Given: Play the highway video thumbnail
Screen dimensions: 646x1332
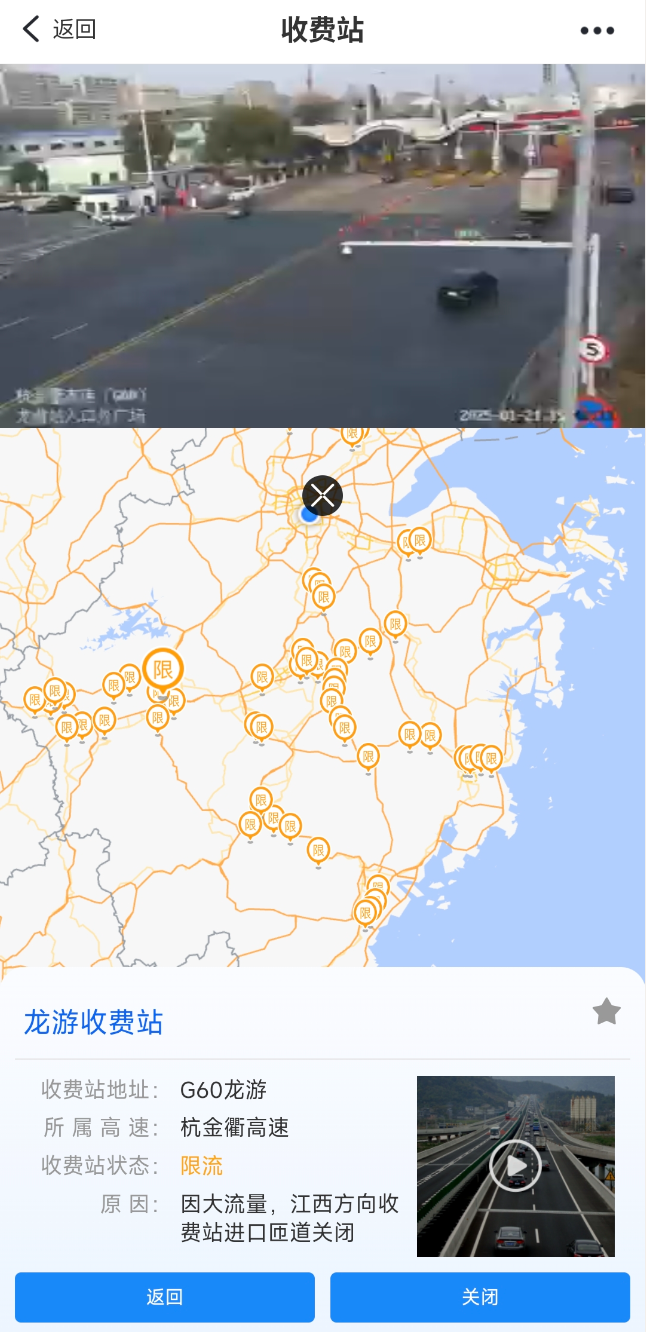Looking at the screenshot, I should [515, 1165].
